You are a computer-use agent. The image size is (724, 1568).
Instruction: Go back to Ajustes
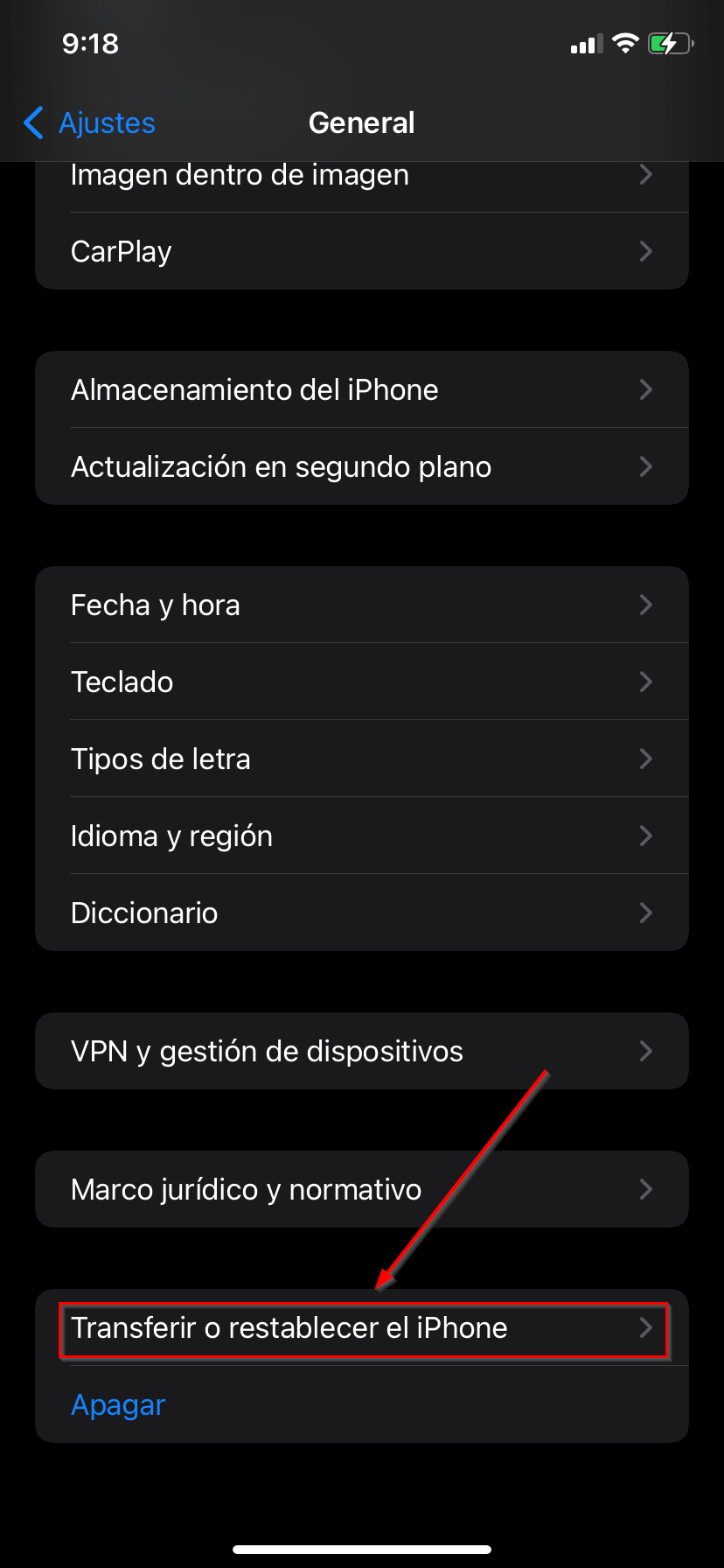pyautogui.click(x=89, y=122)
